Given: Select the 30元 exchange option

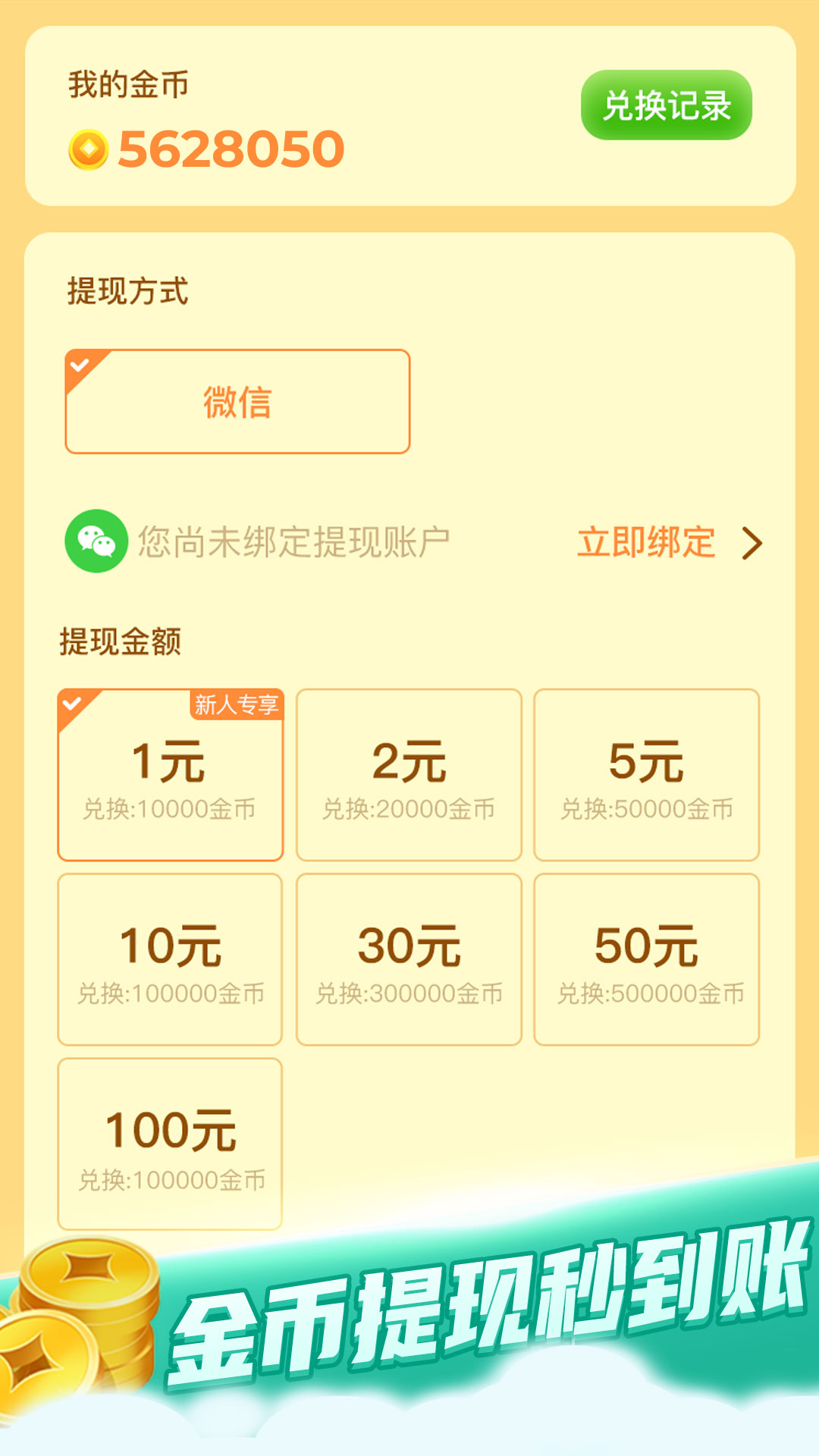Looking at the screenshot, I should [x=408, y=957].
